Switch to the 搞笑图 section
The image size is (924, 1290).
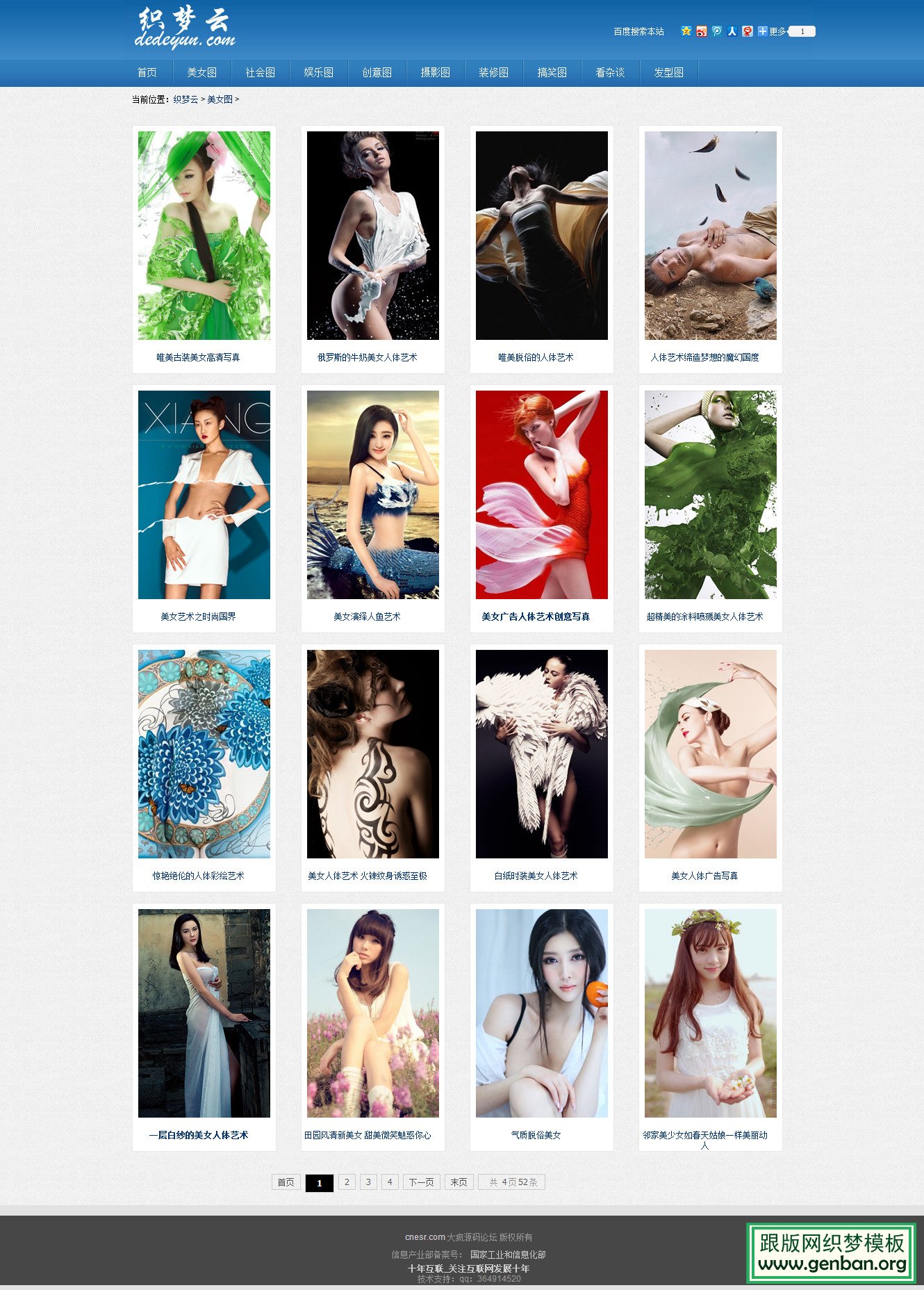(552, 72)
